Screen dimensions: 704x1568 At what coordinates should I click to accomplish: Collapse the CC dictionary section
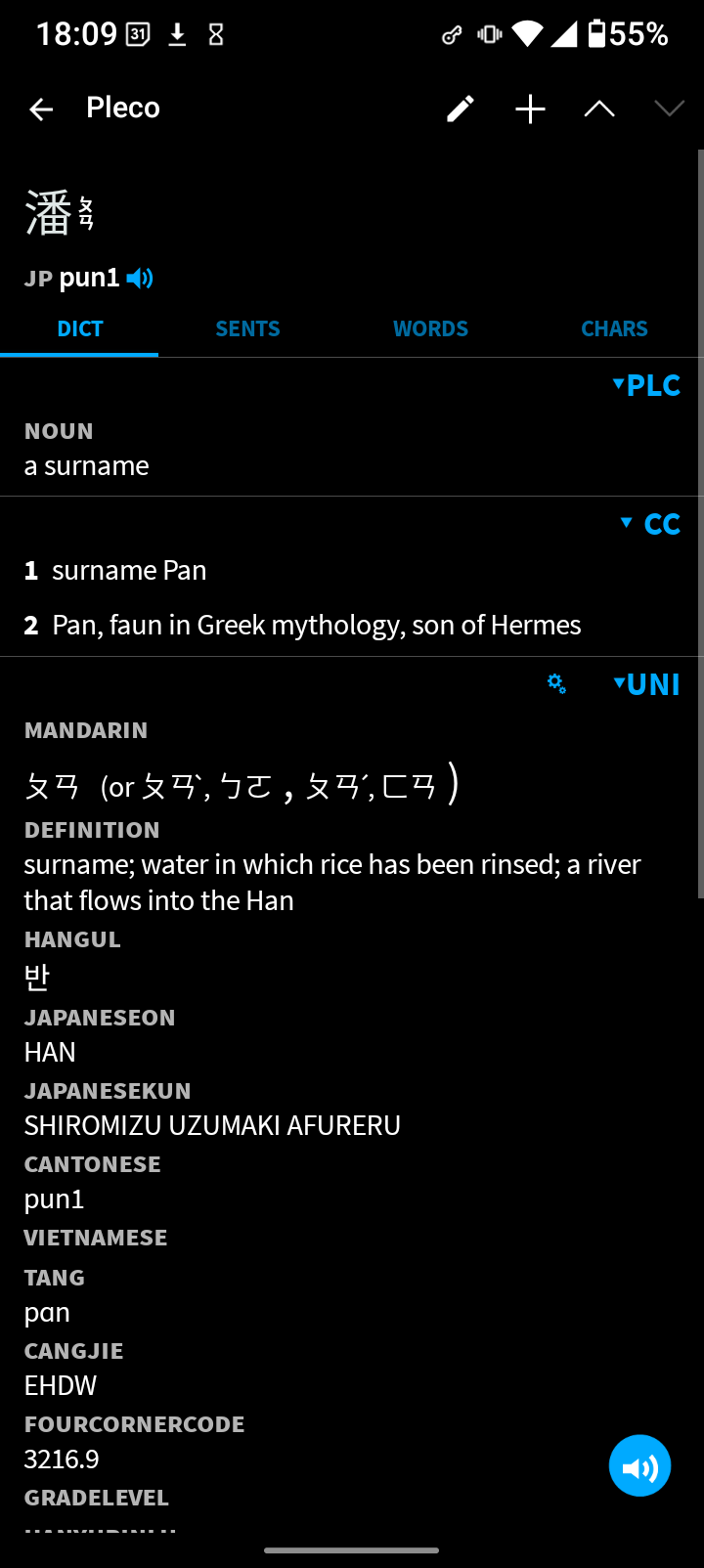tap(651, 524)
